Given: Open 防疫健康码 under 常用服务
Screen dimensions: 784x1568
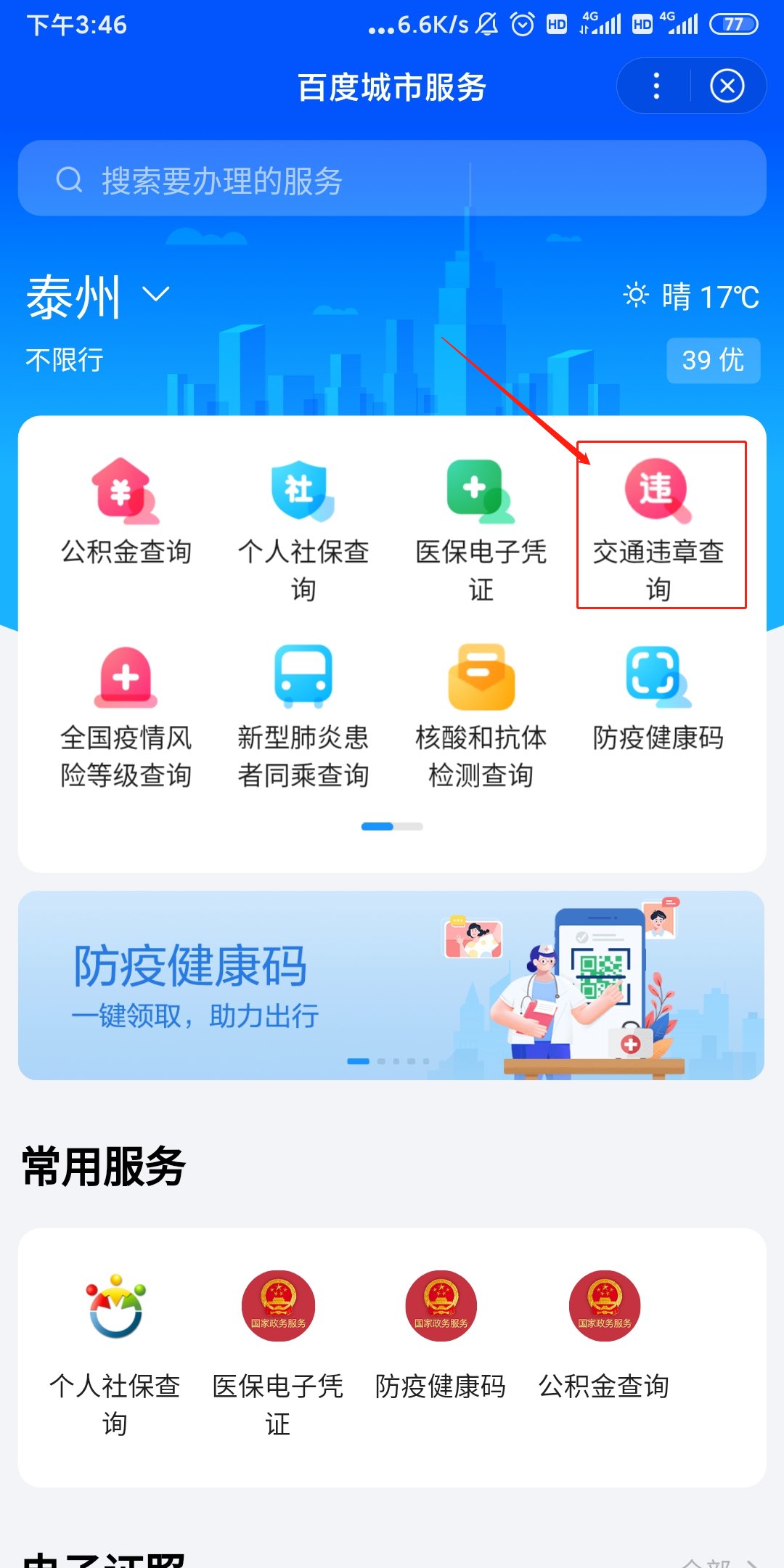Looking at the screenshot, I should click(x=441, y=1336).
